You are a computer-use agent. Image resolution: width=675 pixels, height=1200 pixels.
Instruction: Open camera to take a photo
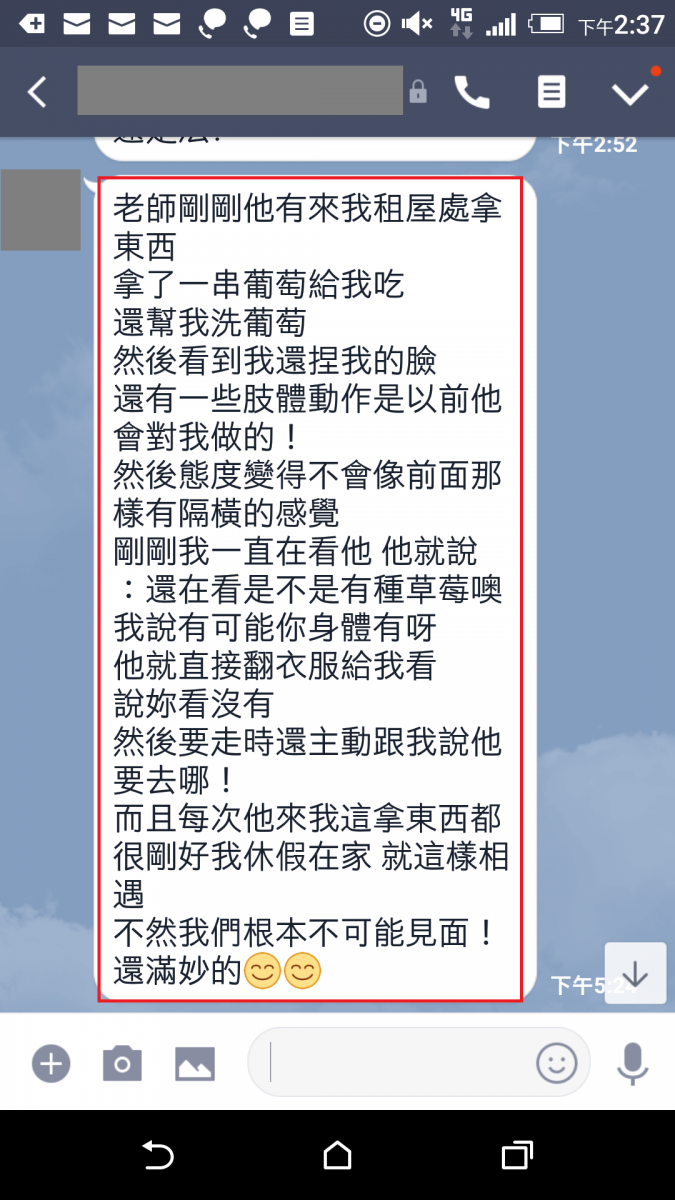[122, 1063]
